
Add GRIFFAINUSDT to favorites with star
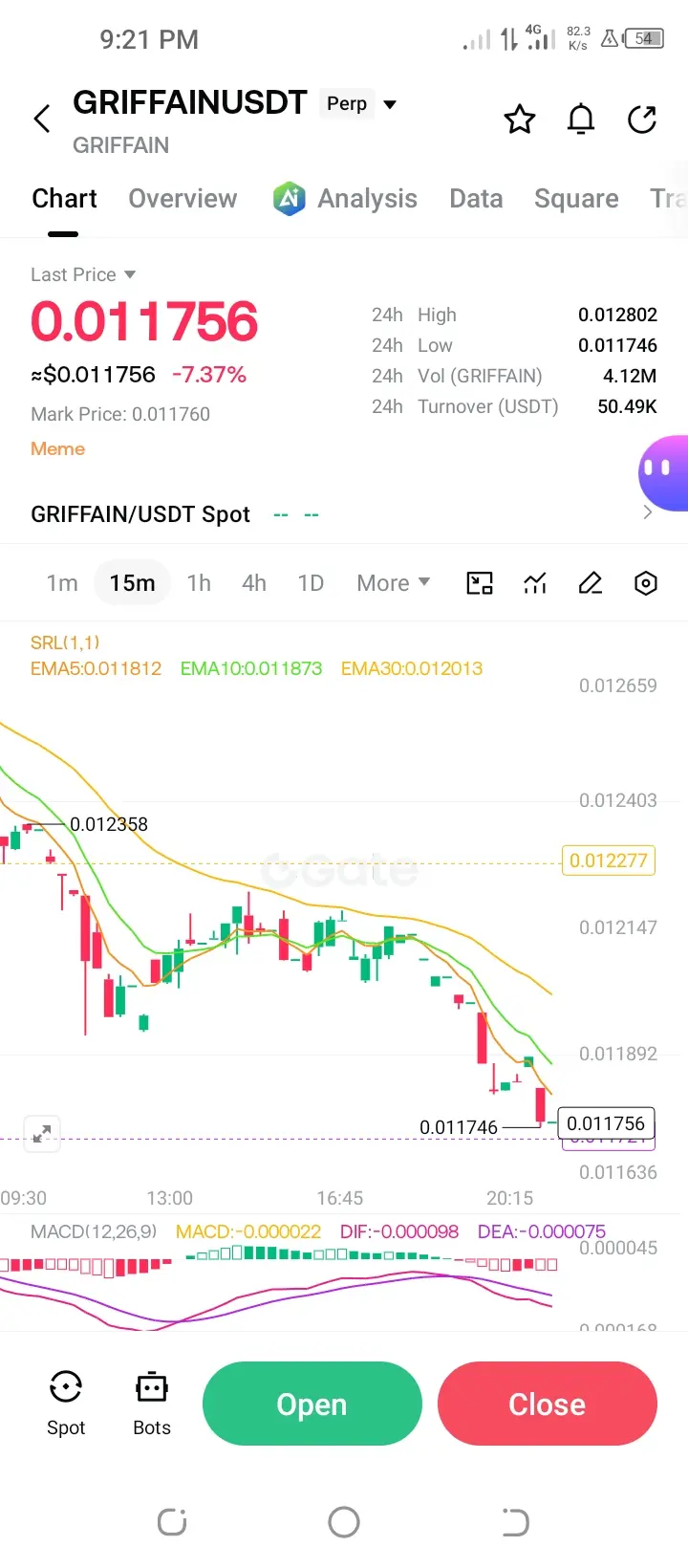[x=520, y=120]
